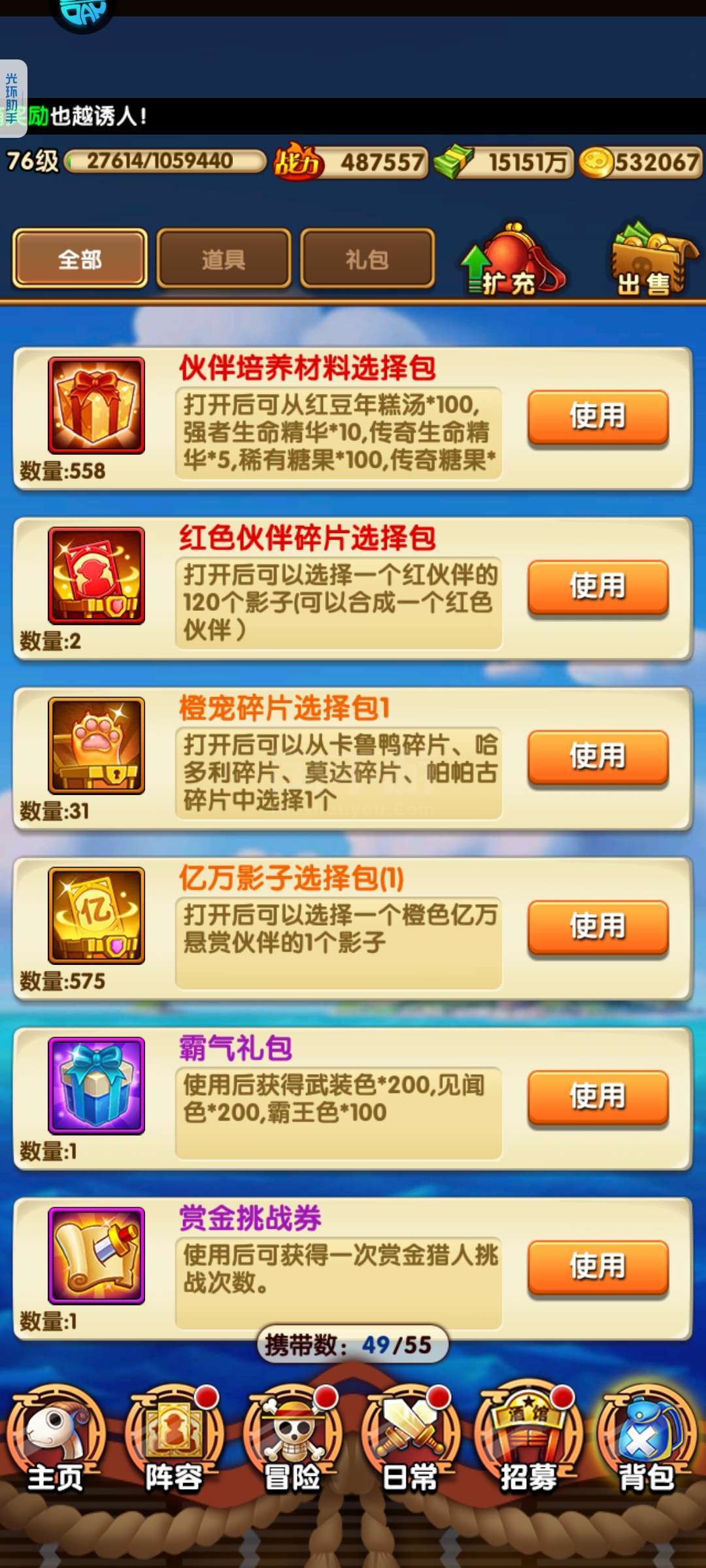Go to the 主页 home tab
This screenshot has height=1568, width=706.
pos(56,1440)
